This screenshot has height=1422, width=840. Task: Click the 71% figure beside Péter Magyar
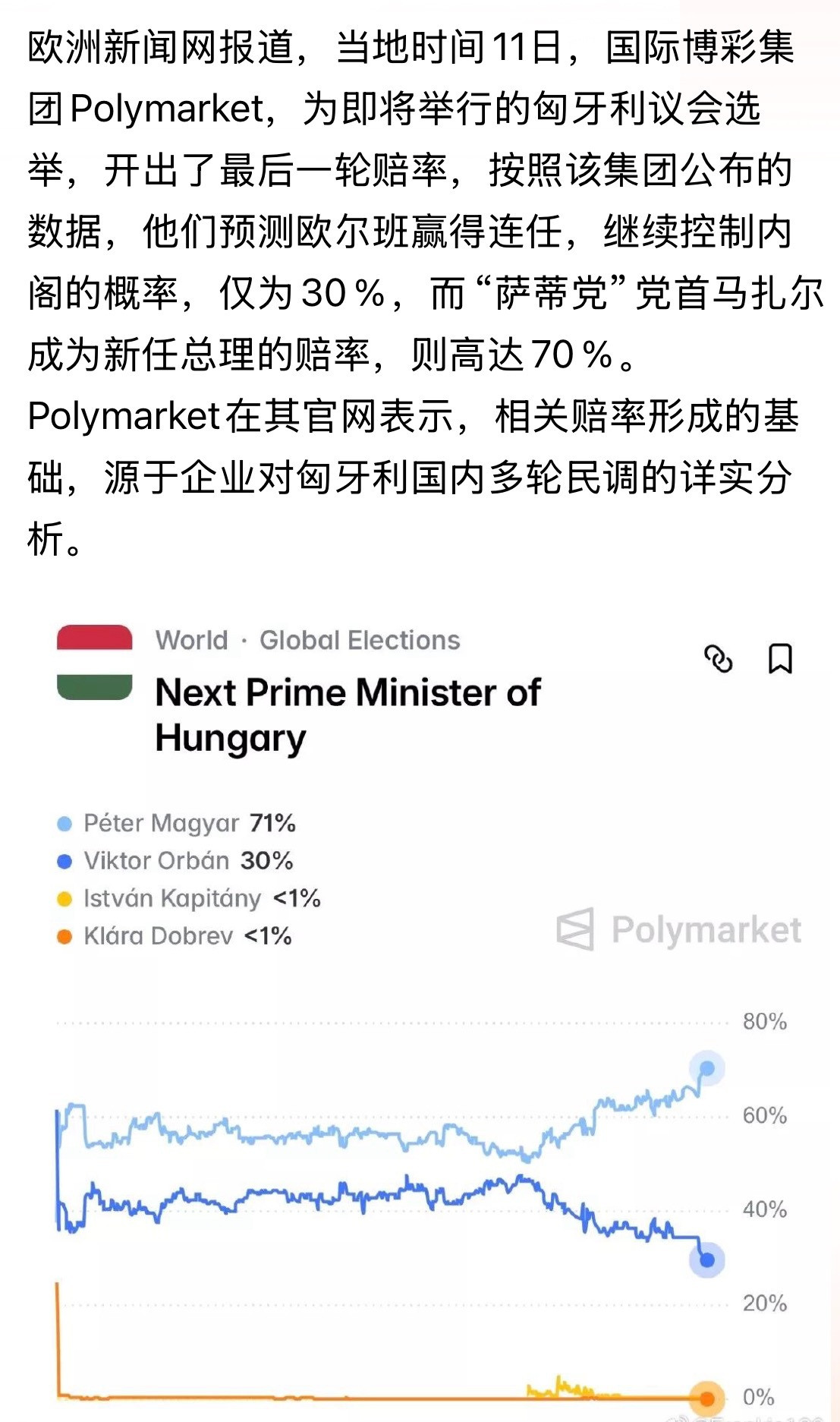273,822
